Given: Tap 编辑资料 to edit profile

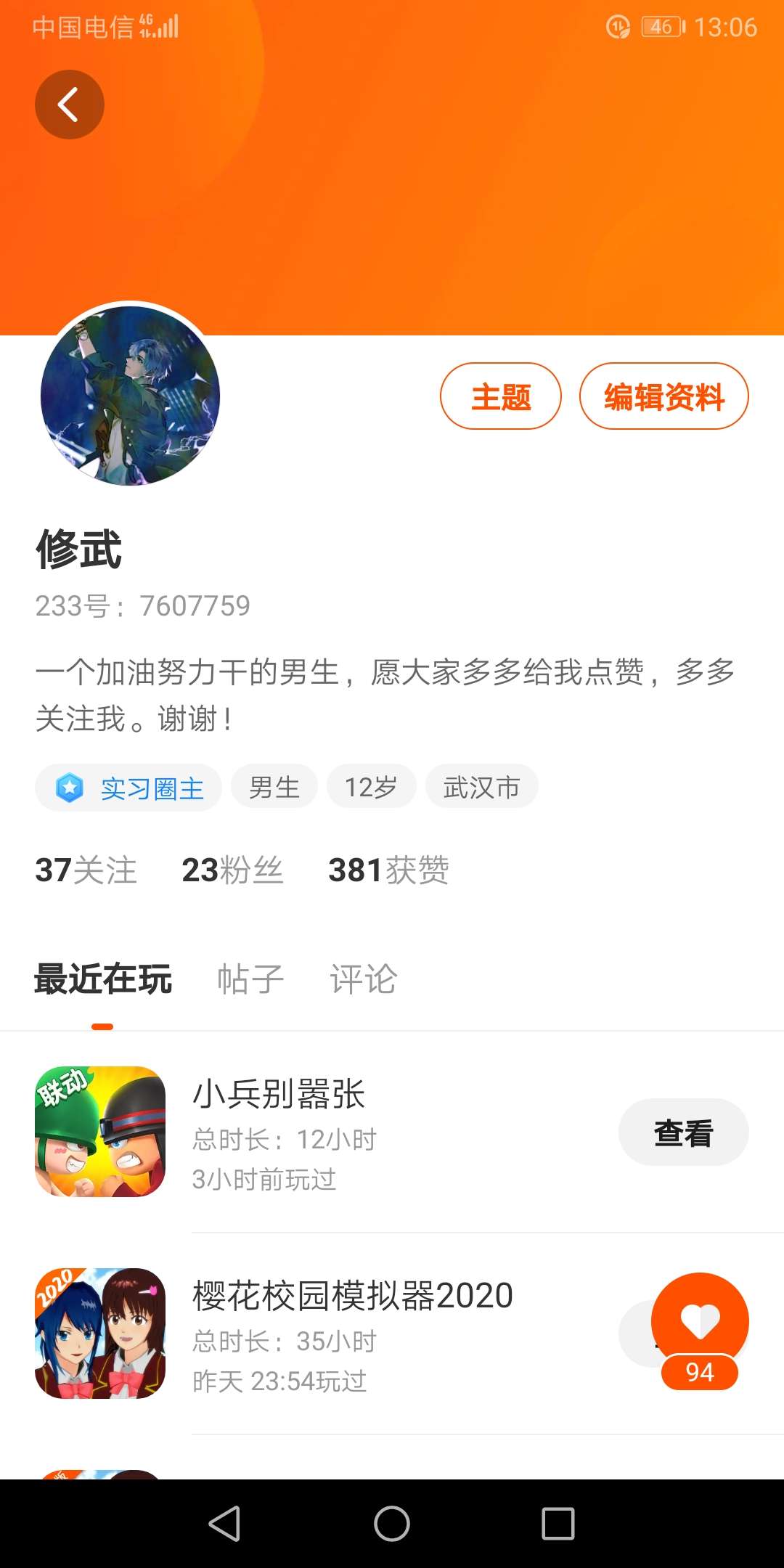Looking at the screenshot, I should [663, 396].
